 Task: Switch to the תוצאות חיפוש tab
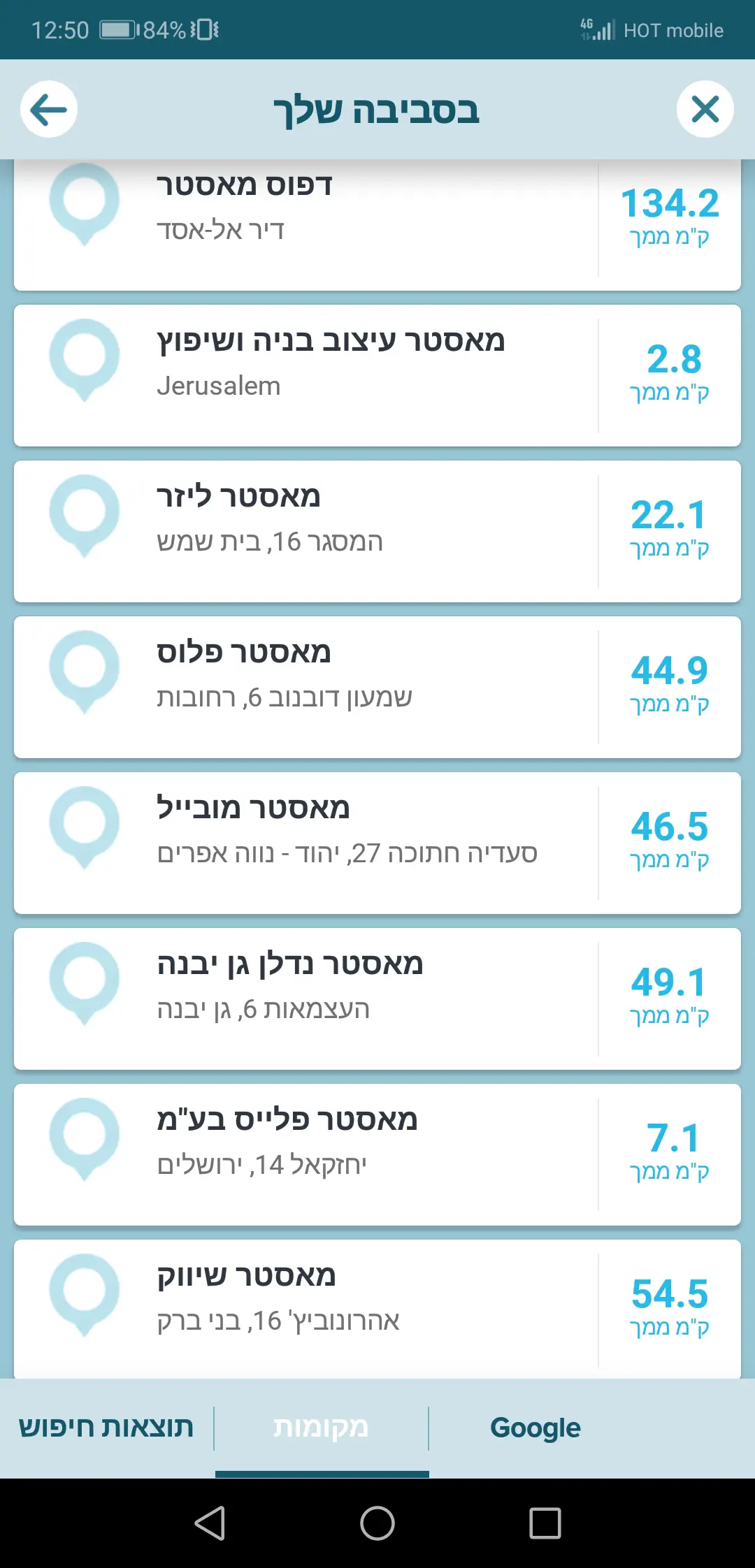tap(106, 1428)
